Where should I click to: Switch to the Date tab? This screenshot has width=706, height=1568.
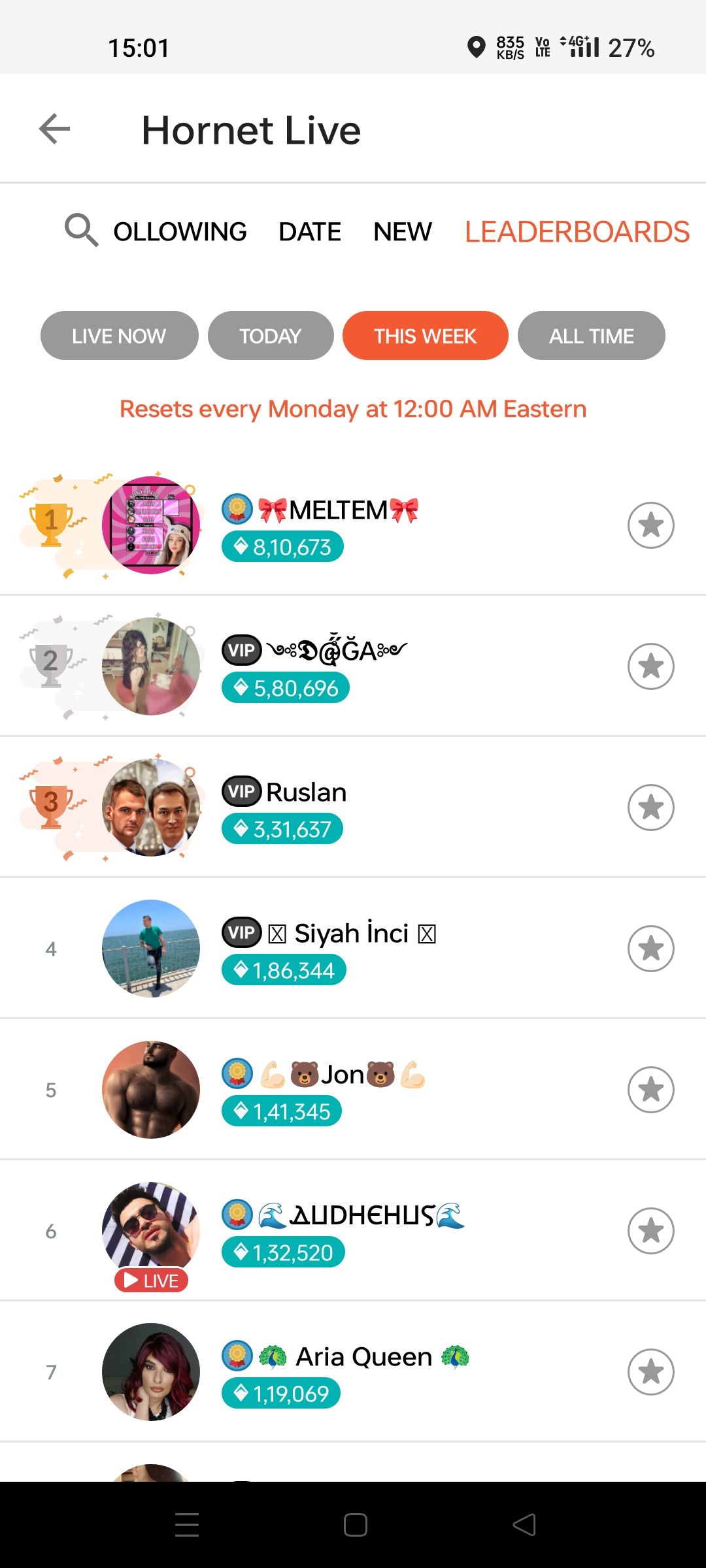[x=310, y=232]
